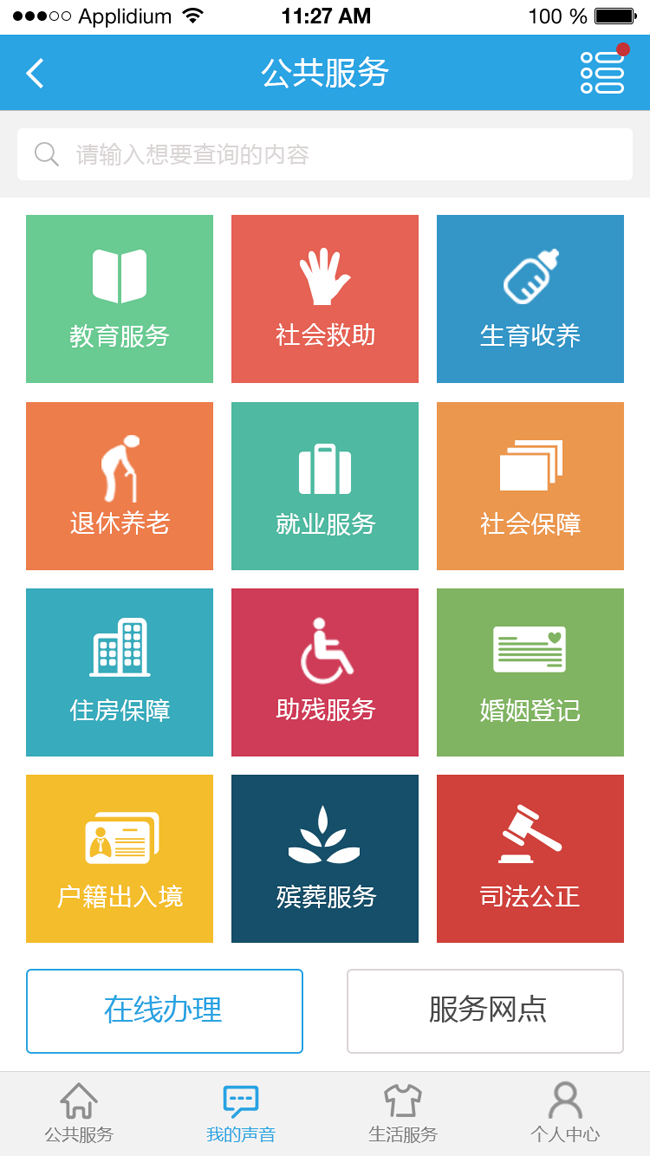Go back using the top-left arrow
This screenshot has height=1156, width=650.
(36, 73)
